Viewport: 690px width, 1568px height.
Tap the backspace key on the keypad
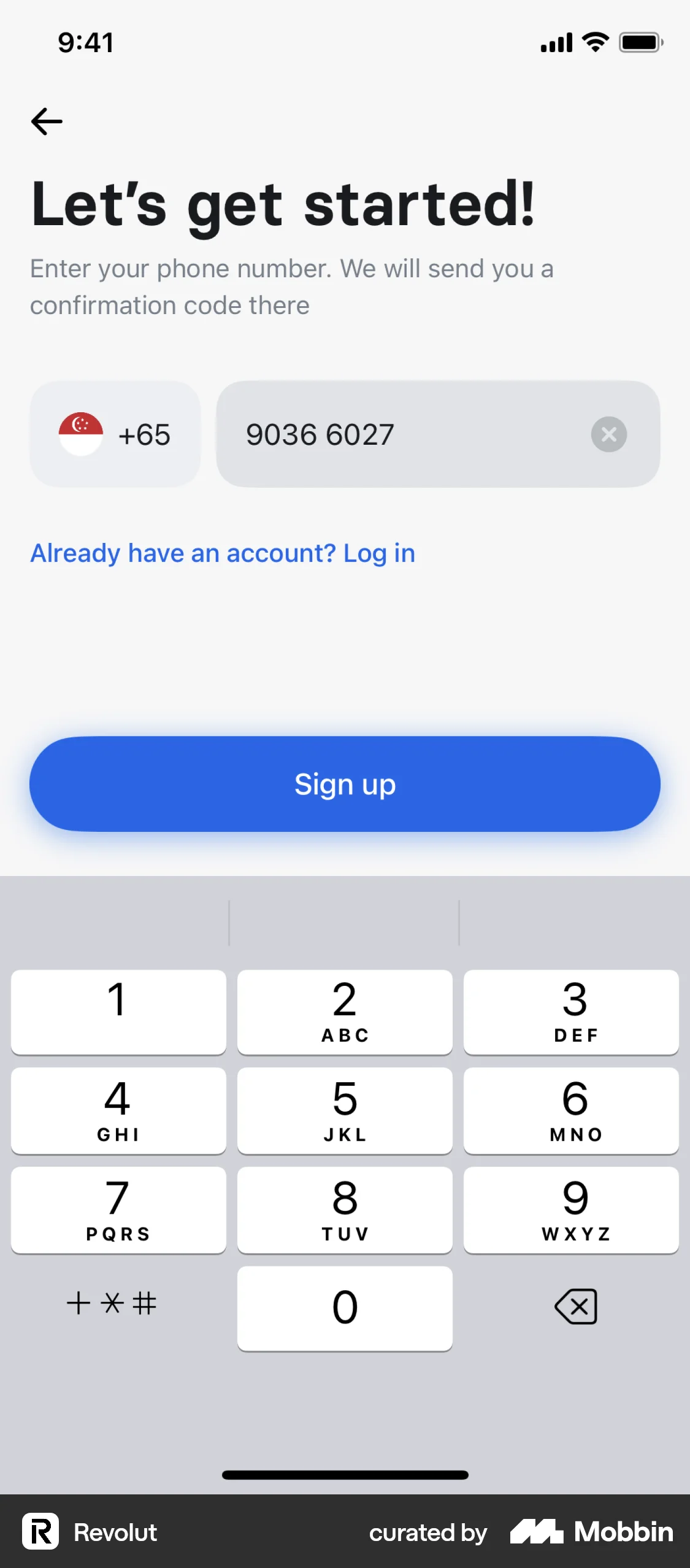[575, 1307]
